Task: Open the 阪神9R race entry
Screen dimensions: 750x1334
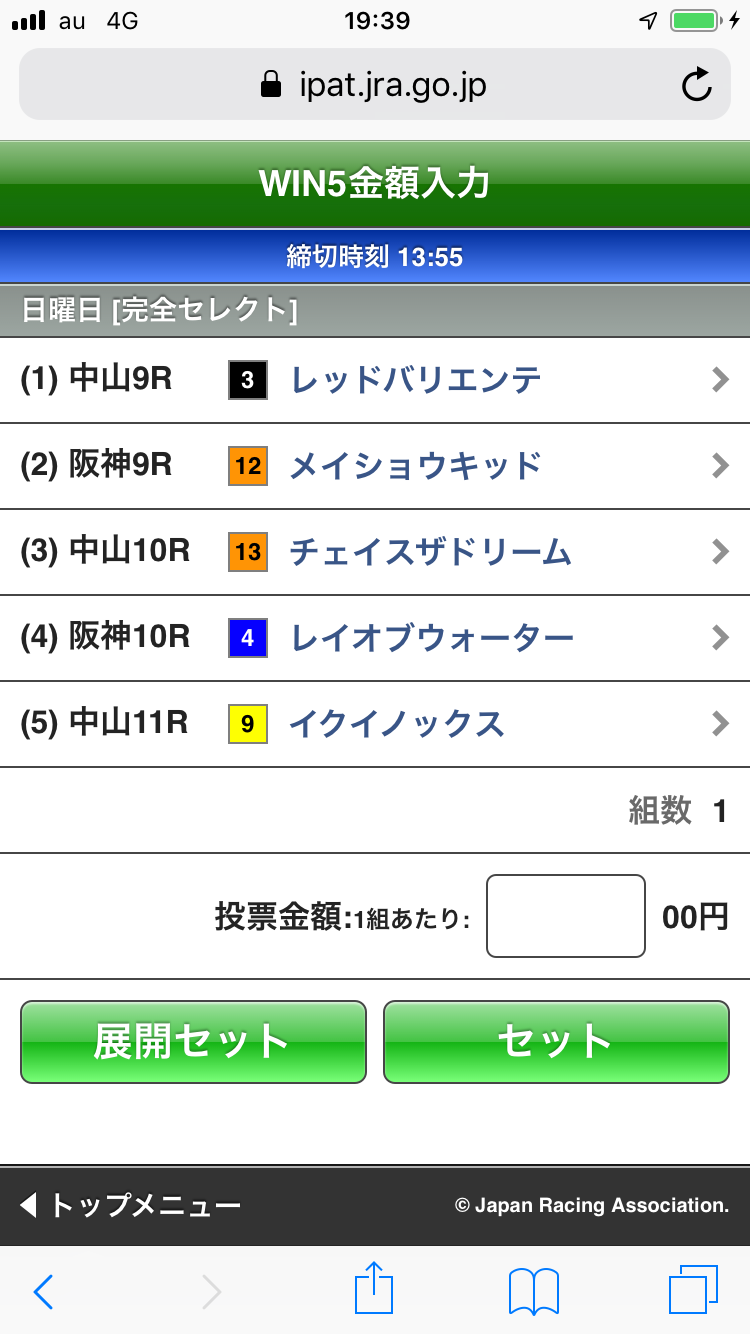Action: [x=718, y=465]
